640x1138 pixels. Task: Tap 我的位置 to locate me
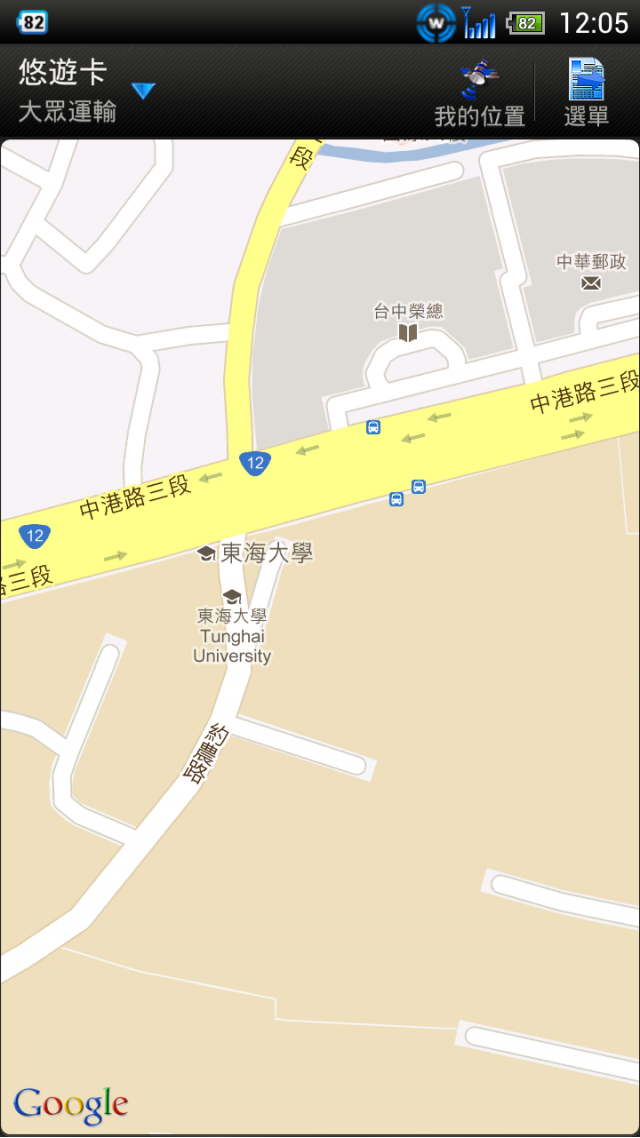pos(480,93)
